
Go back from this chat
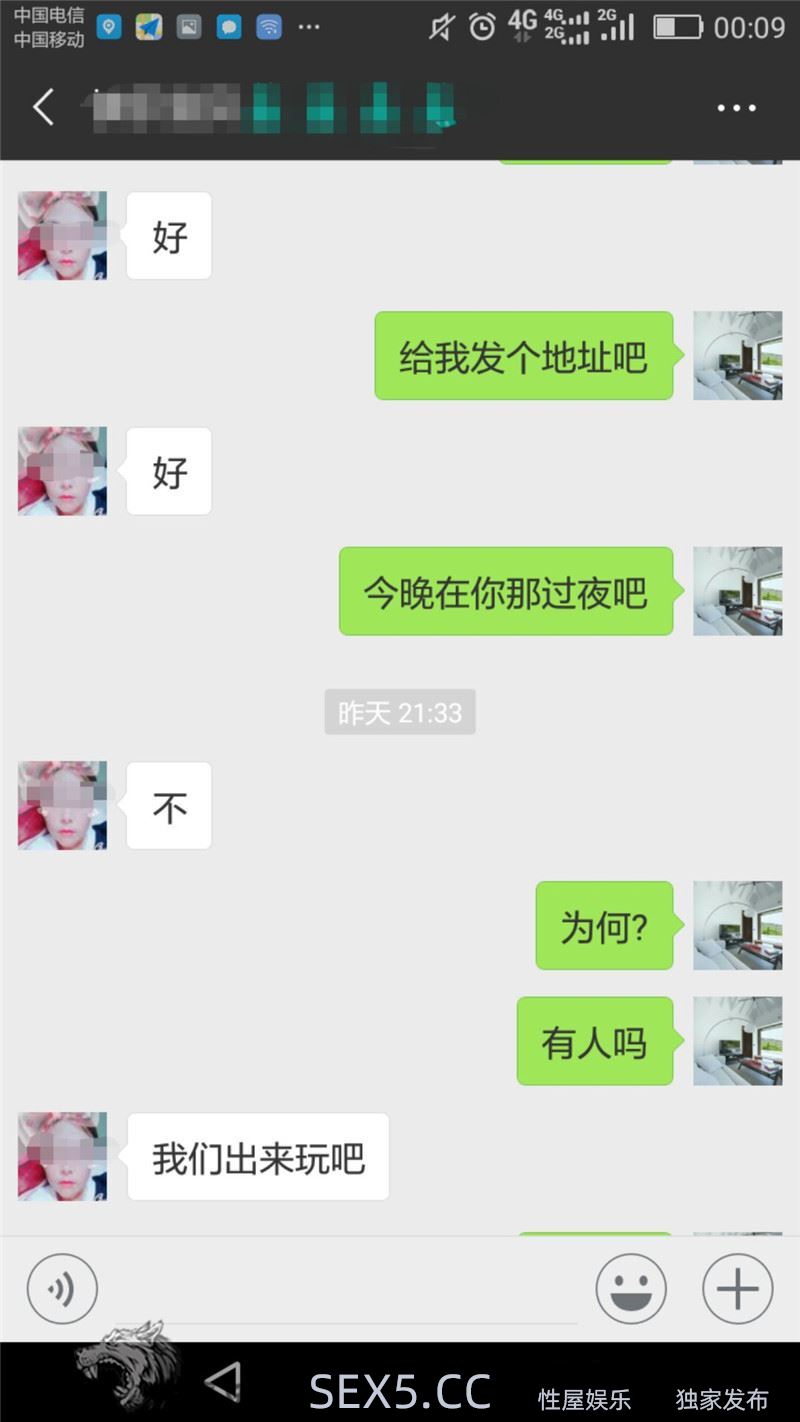[43, 107]
